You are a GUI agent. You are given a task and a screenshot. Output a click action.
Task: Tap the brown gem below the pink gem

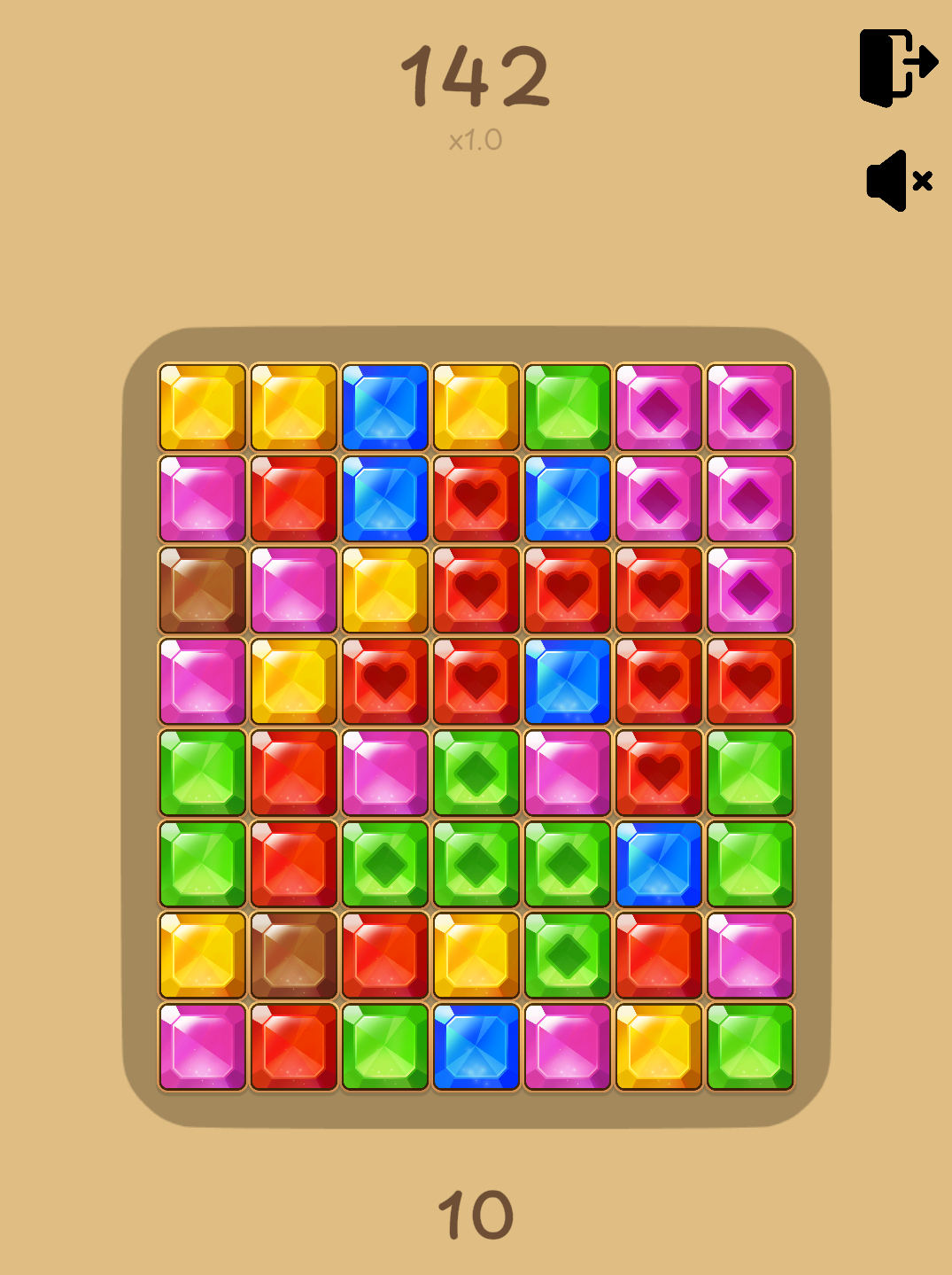tap(203, 590)
